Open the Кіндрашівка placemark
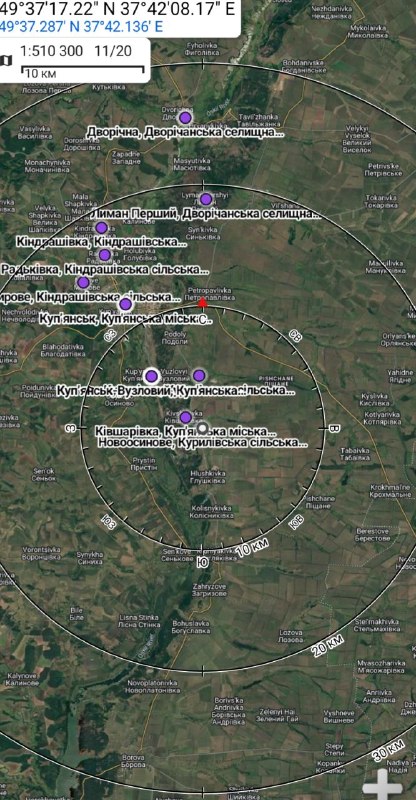The image size is (416, 800). [x=102, y=228]
